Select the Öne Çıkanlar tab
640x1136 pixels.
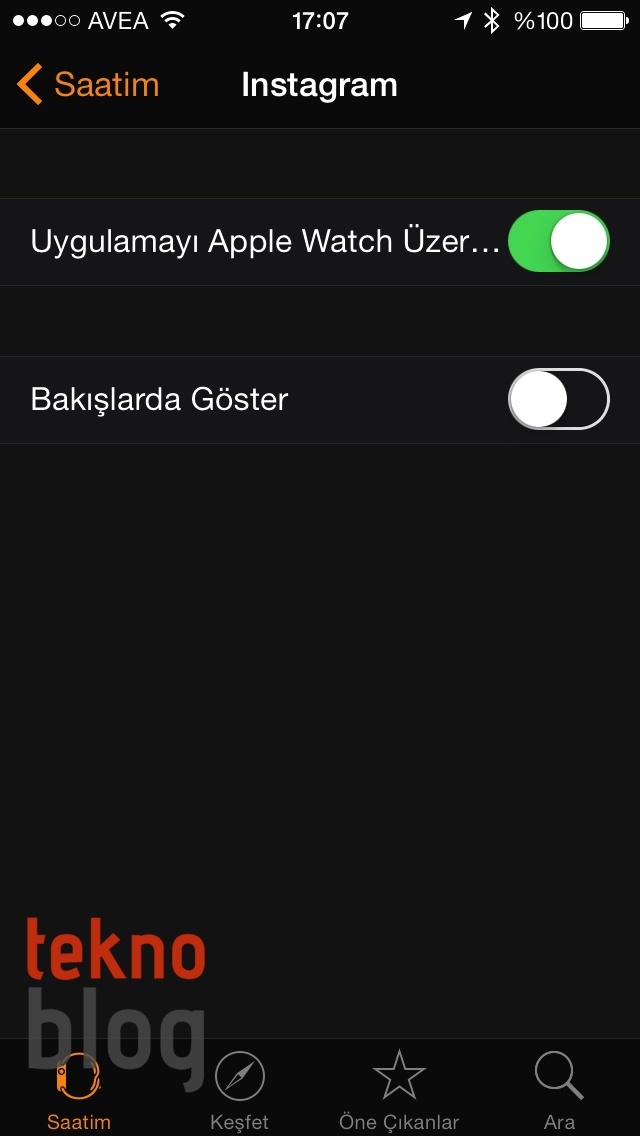click(399, 1089)
